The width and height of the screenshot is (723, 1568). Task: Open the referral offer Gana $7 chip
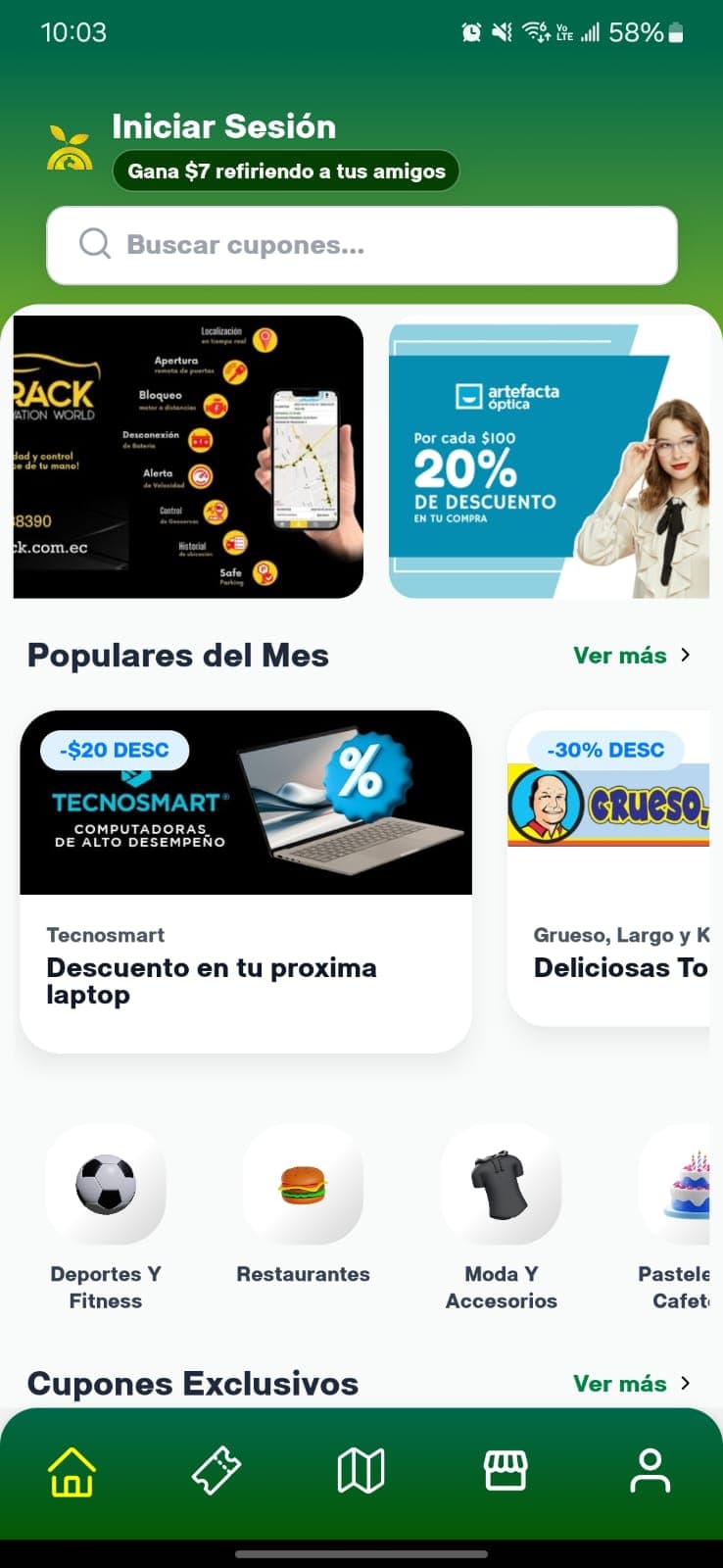[286, 171]
